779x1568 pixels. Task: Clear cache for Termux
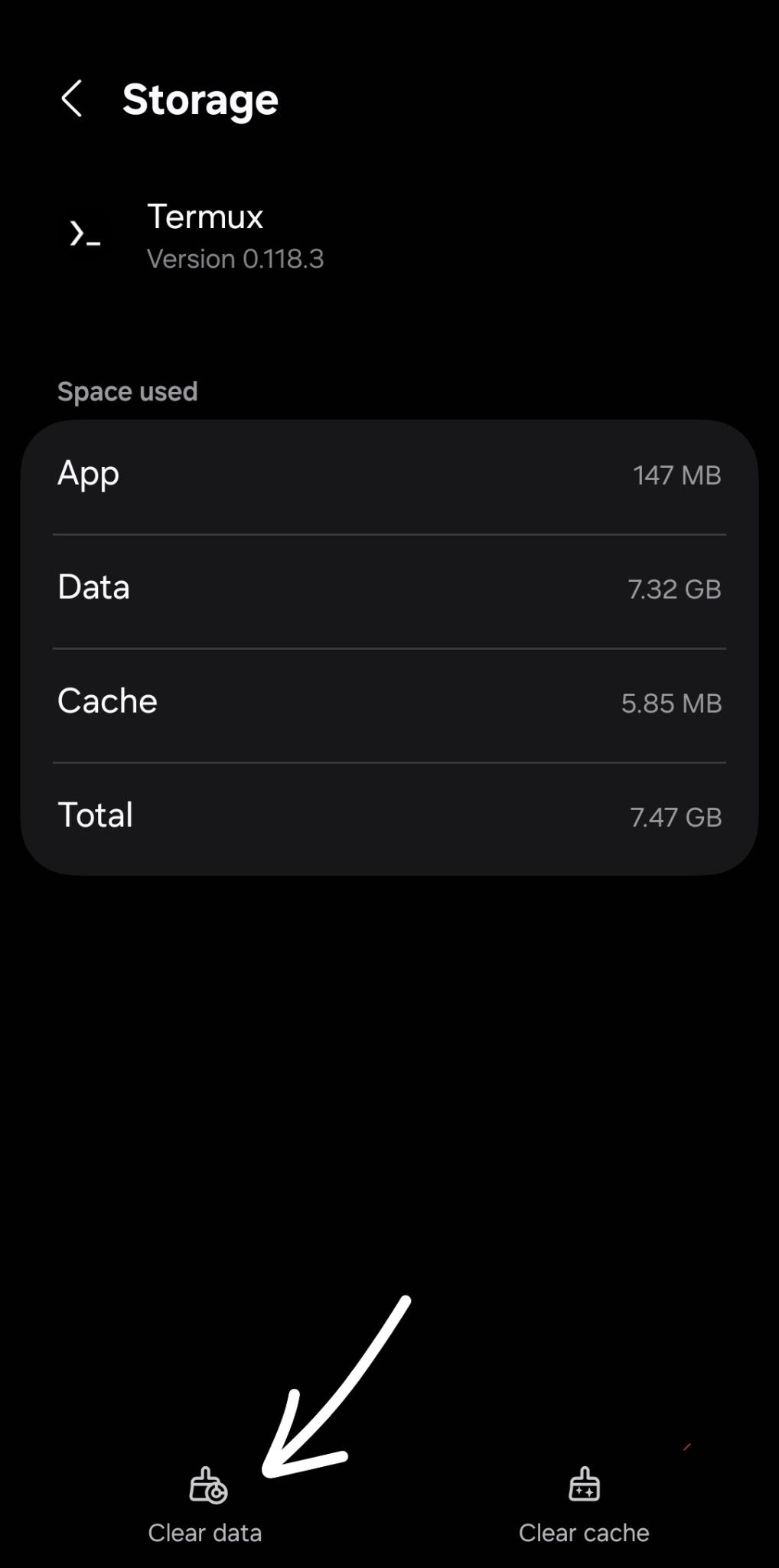[584, 1505]
